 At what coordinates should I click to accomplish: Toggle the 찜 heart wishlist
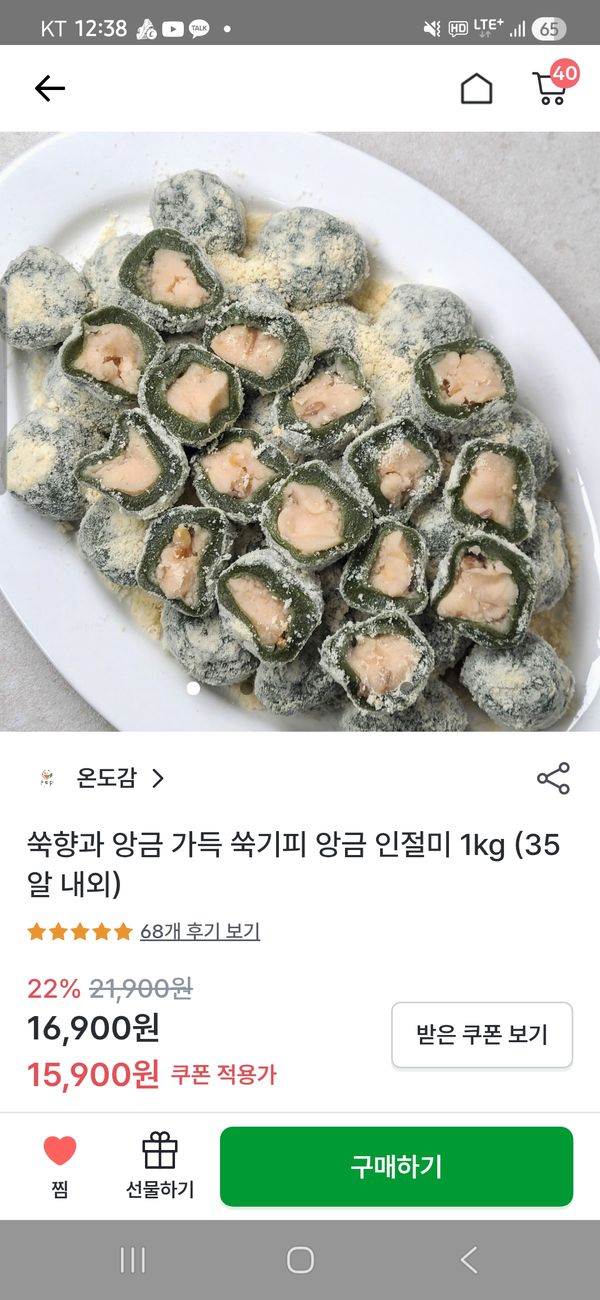[60, 1165]
